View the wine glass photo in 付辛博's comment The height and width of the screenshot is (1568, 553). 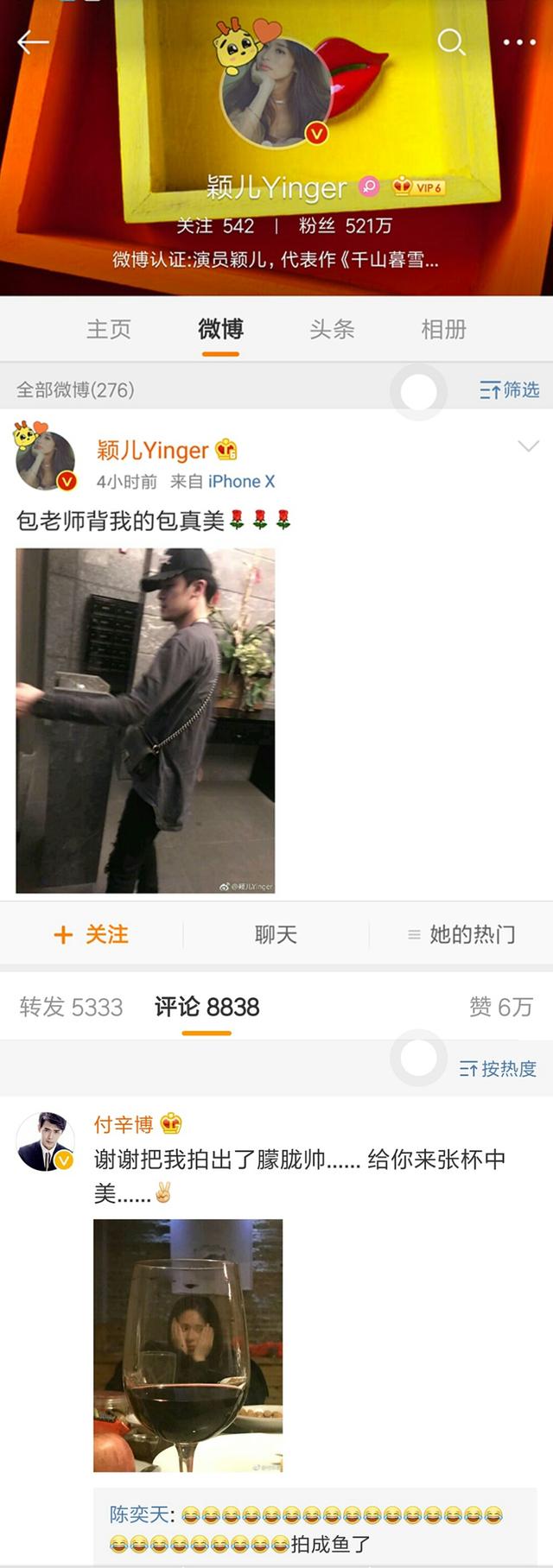click(x=188, y=1345)
